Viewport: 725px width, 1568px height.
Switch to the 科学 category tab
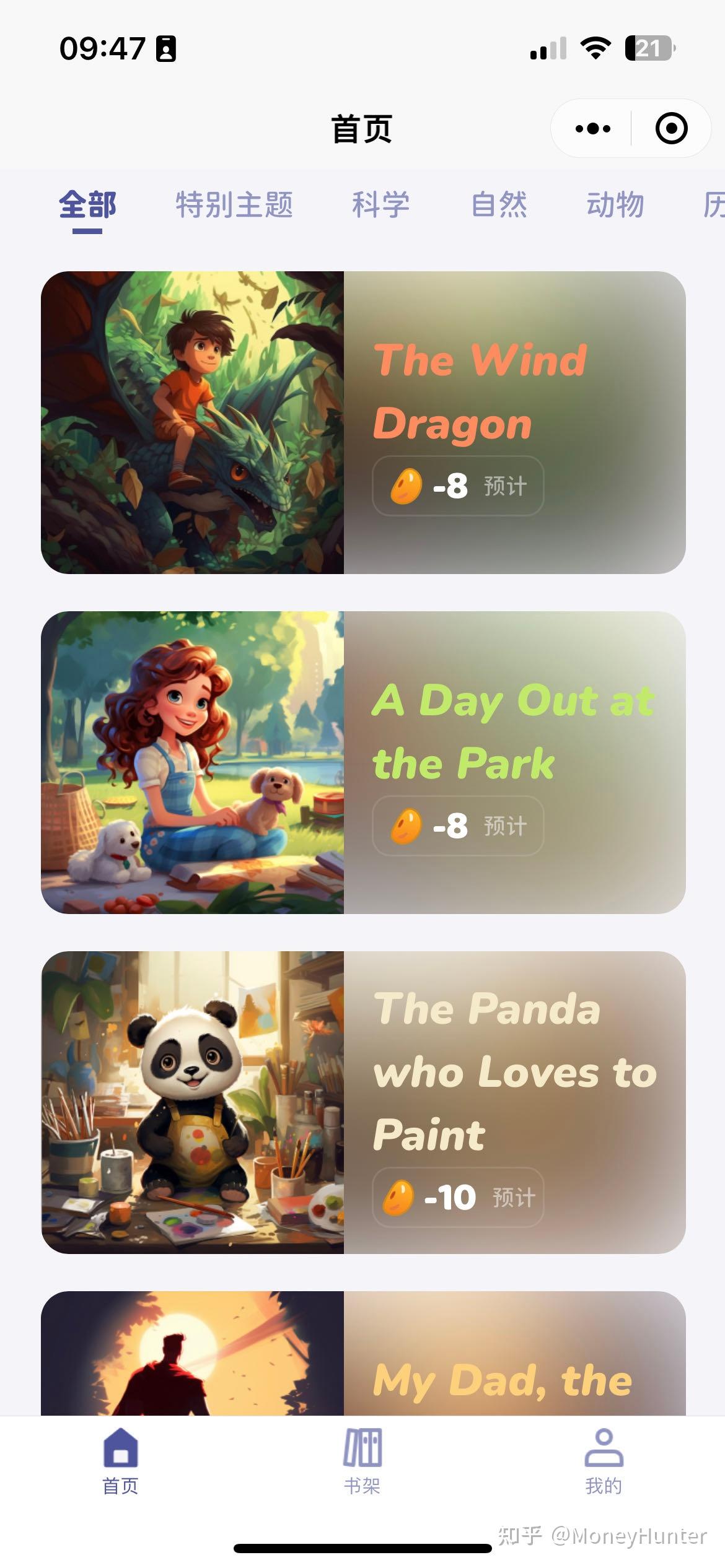pyautogui.click(x=380, y=205)
